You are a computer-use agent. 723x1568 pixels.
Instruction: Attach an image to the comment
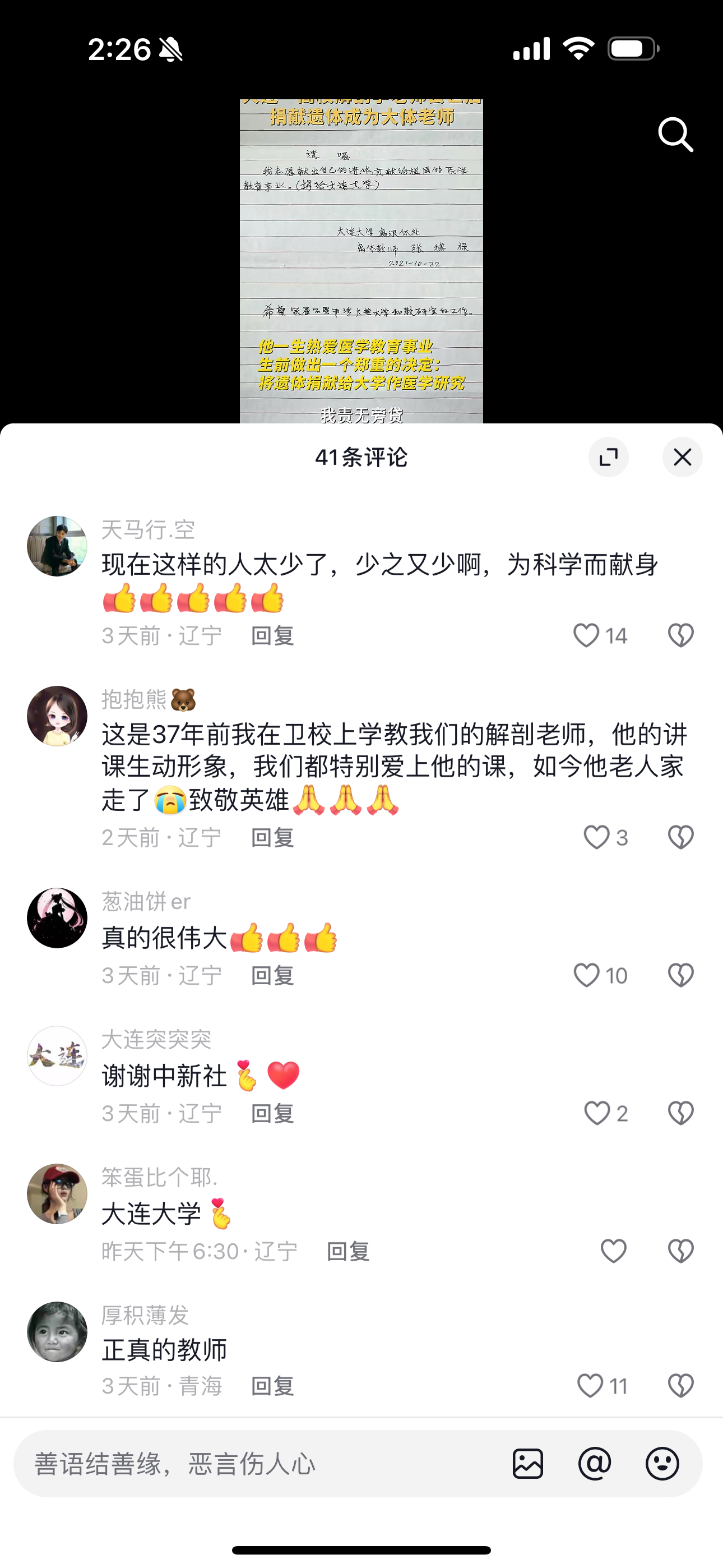[527, 1463]
